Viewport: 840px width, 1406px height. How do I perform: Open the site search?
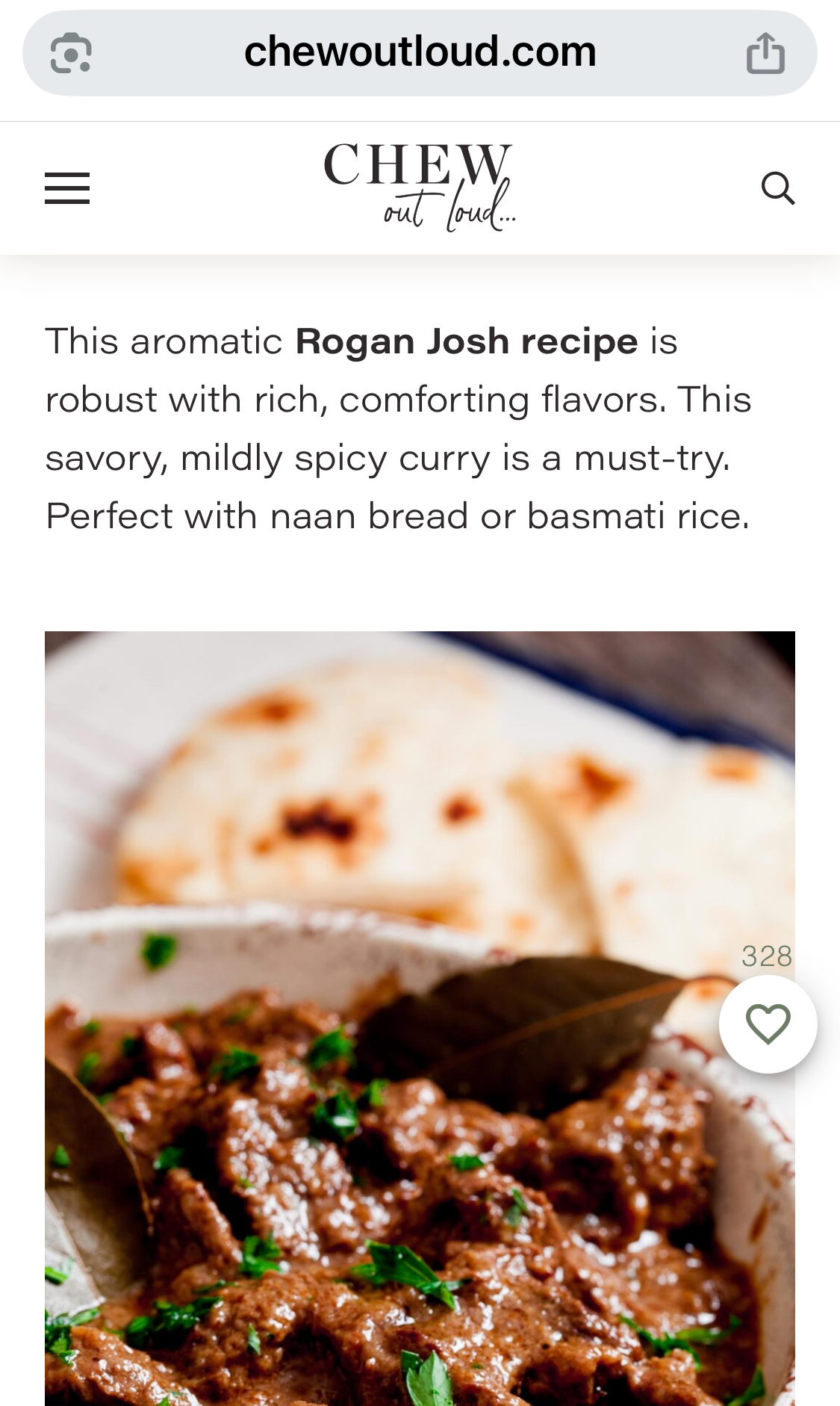click(777, 188)
